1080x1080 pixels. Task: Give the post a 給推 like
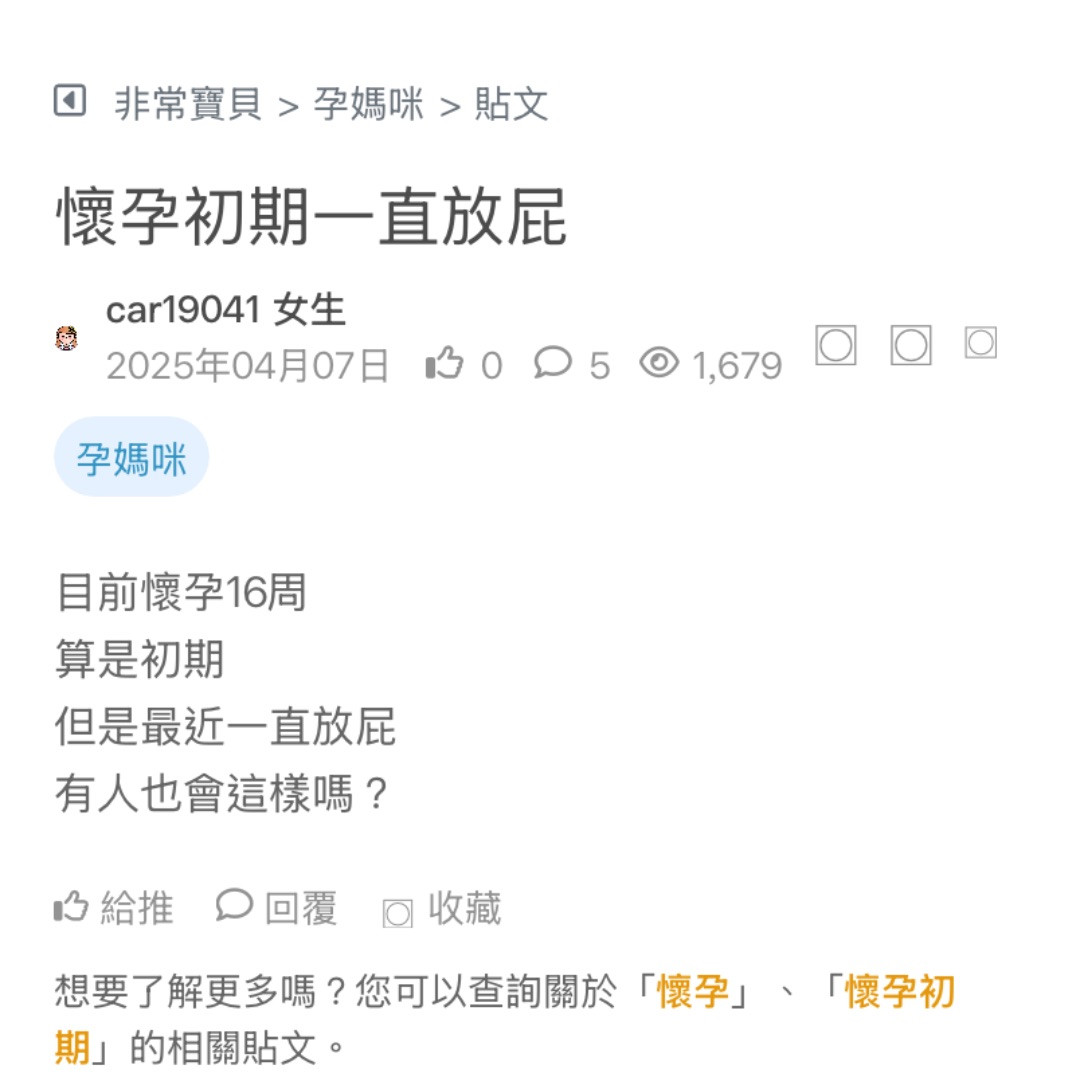pos(114,908)
